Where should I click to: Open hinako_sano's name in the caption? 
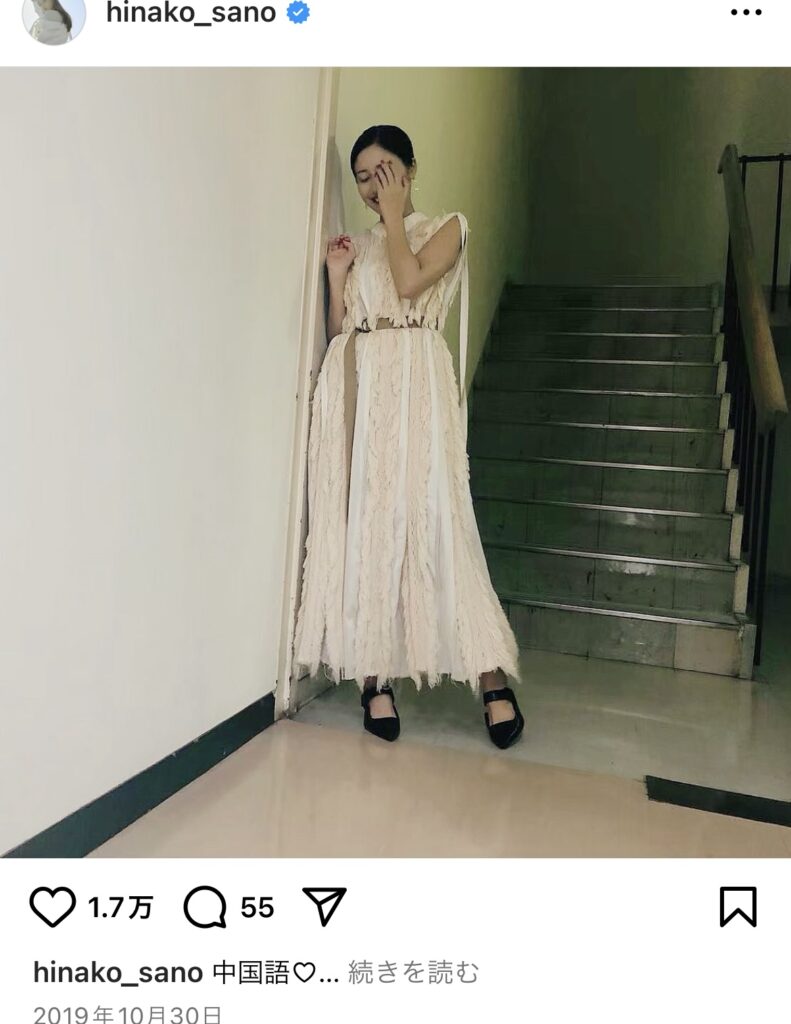click(x=118, y=971)
